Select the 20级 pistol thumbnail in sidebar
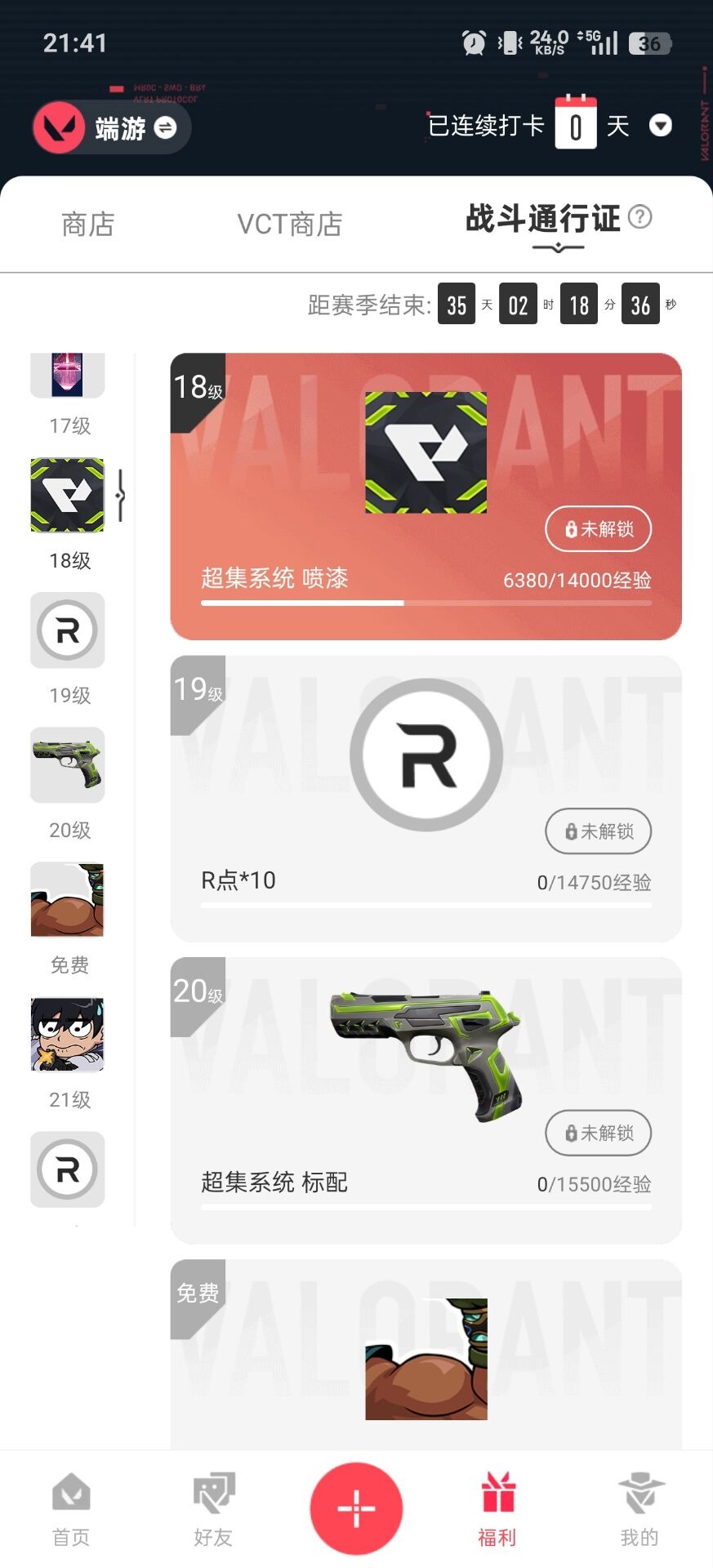The image size is (713, 1568). (x=67, y=765)
